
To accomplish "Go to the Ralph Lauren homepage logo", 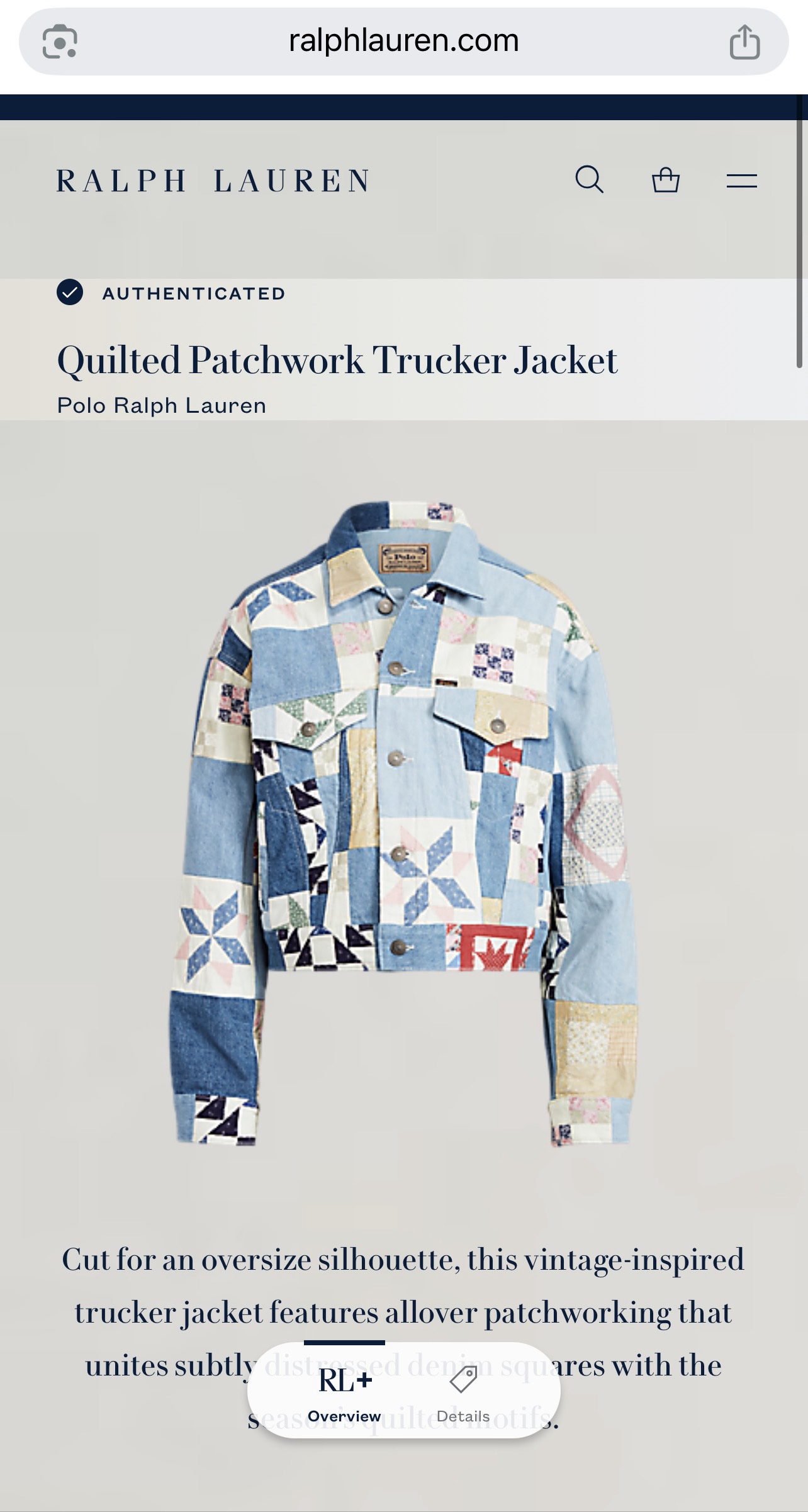I will (213, 181).
